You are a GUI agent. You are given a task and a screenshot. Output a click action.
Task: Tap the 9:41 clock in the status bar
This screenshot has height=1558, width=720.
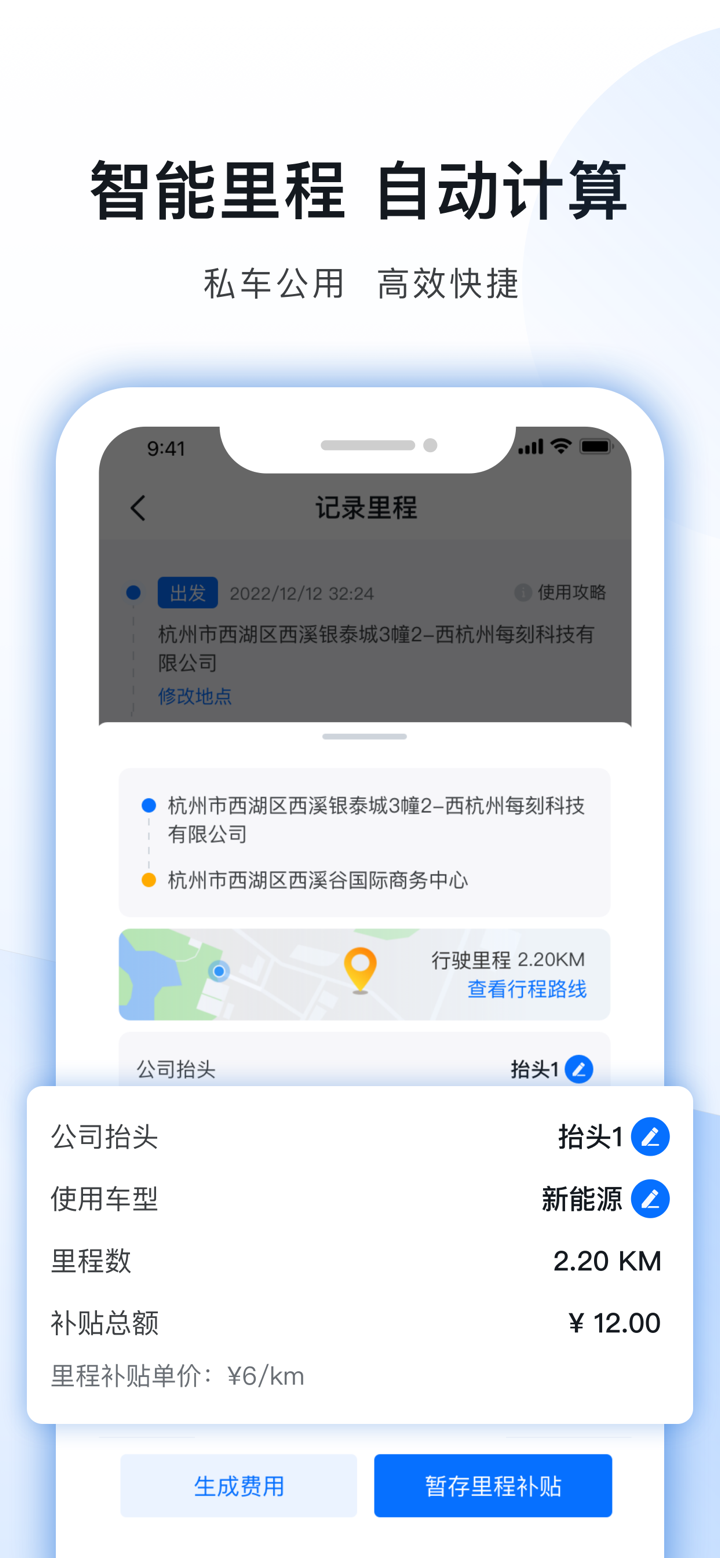click(165, 447)
